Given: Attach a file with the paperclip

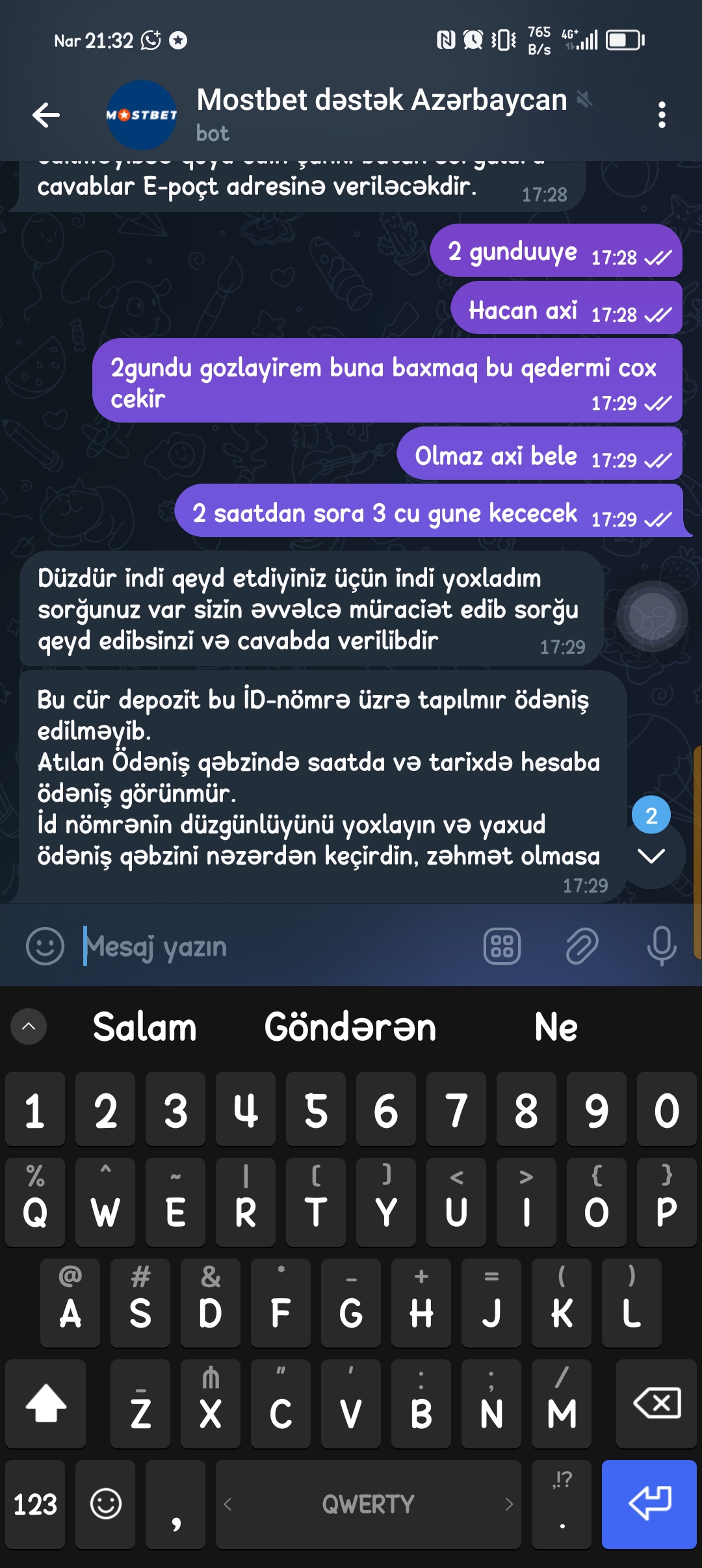Looking at the screenshot, I should coord(582,946).
